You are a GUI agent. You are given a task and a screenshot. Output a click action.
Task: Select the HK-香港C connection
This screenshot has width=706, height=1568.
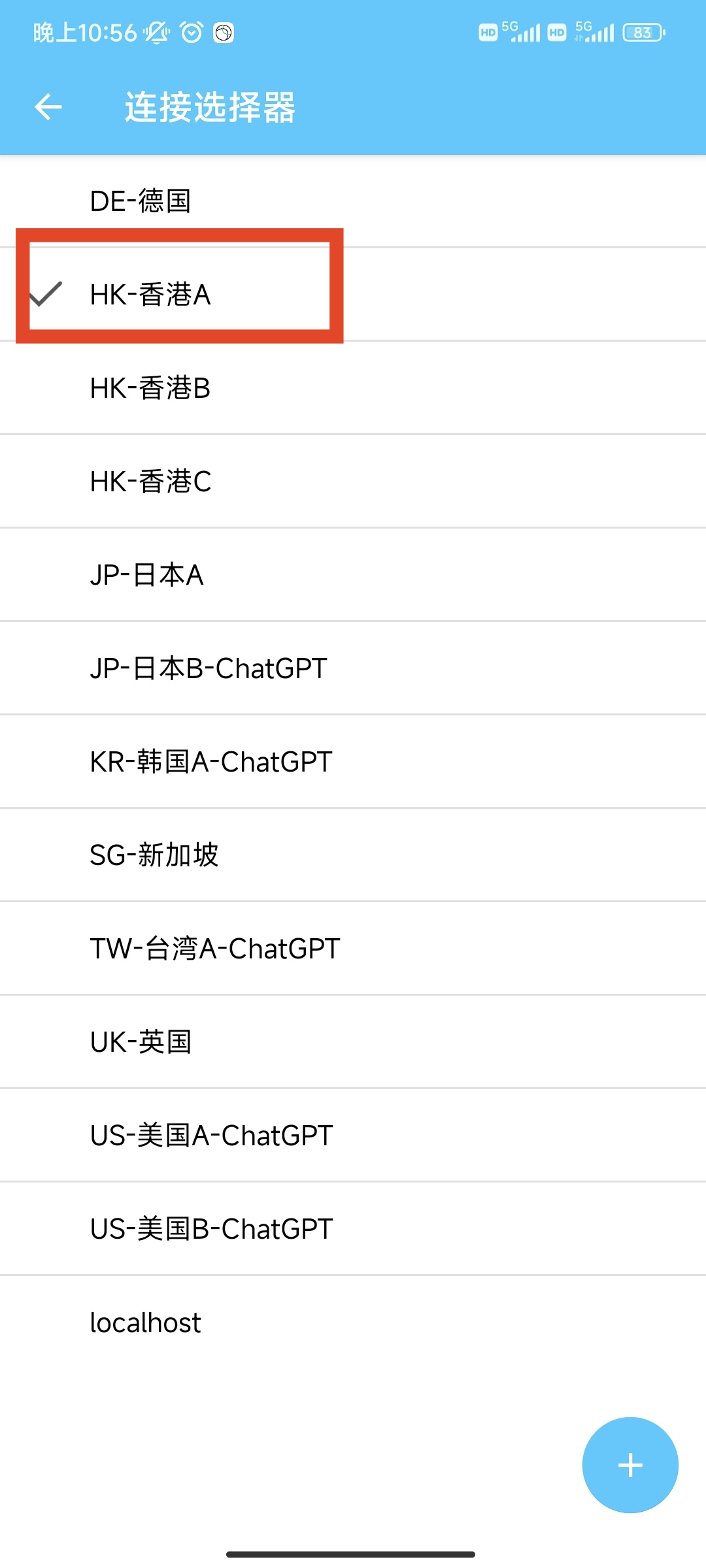pos(150,482)
